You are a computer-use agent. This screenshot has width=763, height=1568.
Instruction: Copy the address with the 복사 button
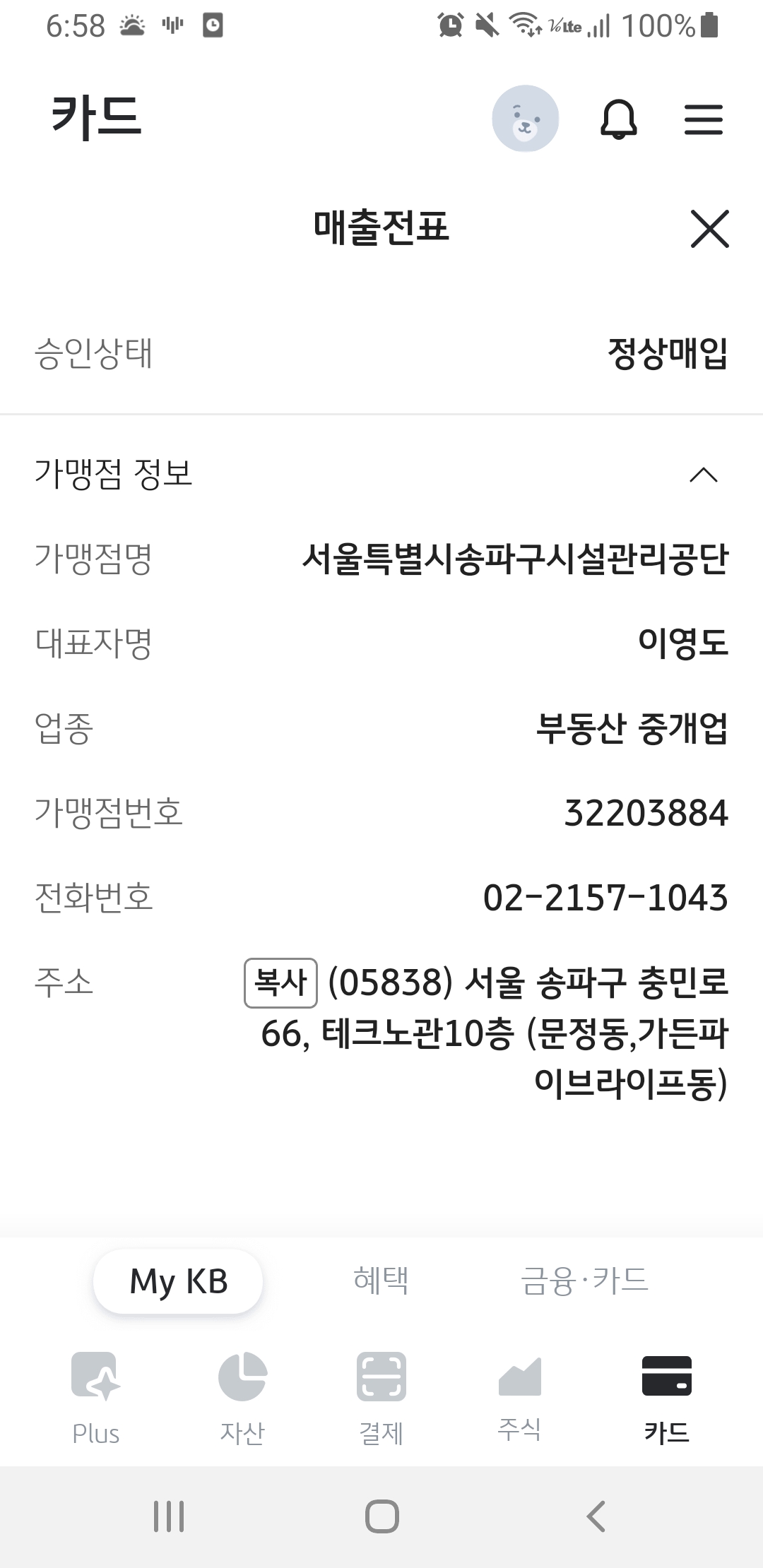(x=280, y=982)
